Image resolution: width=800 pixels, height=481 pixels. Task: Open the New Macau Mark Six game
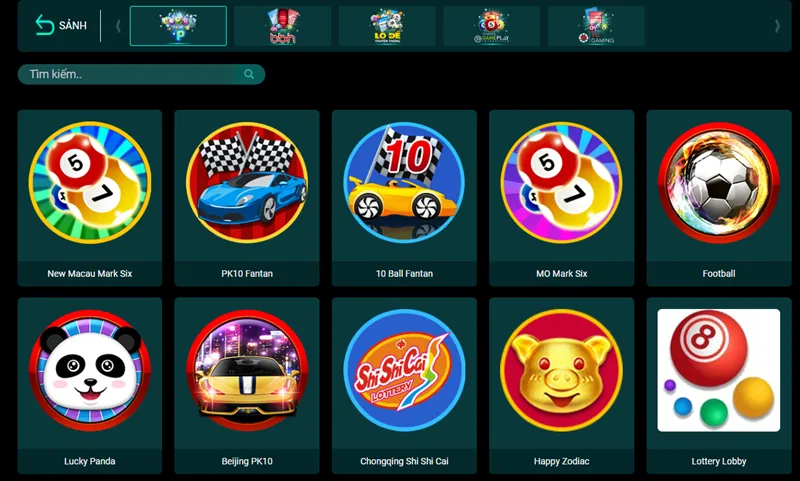[x=90, y=197]
